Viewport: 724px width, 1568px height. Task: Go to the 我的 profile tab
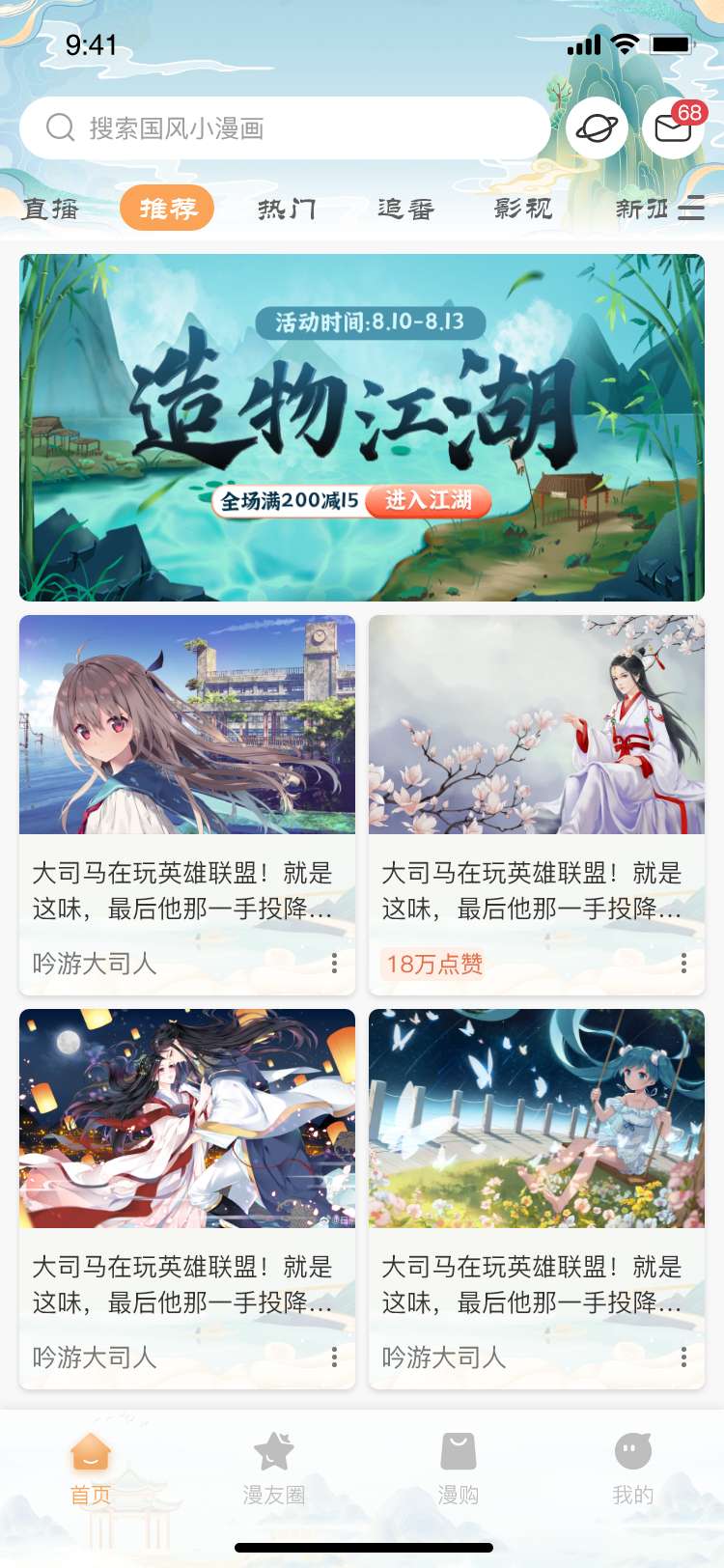pos(633,1469)
